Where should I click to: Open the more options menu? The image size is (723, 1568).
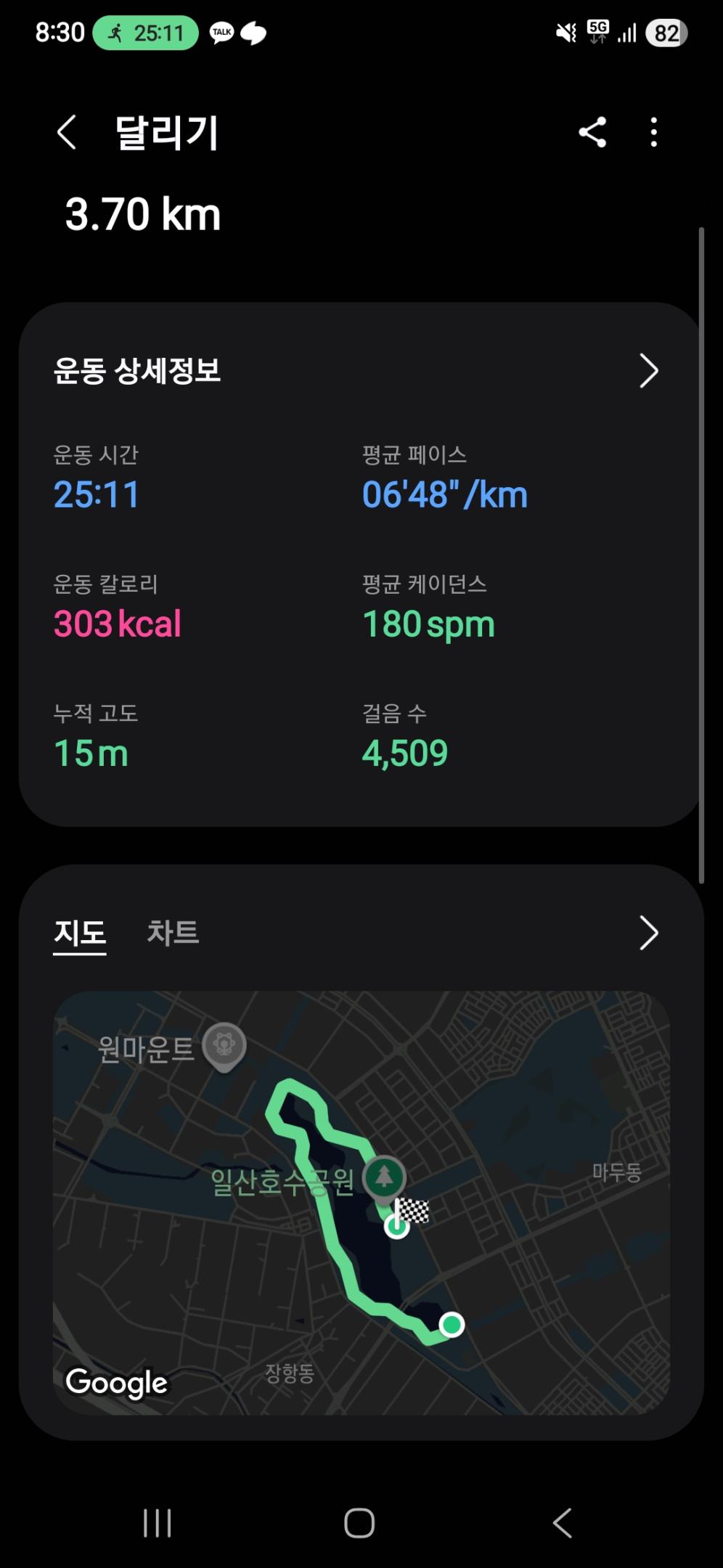pyautogui.click(x=654, y=133)
